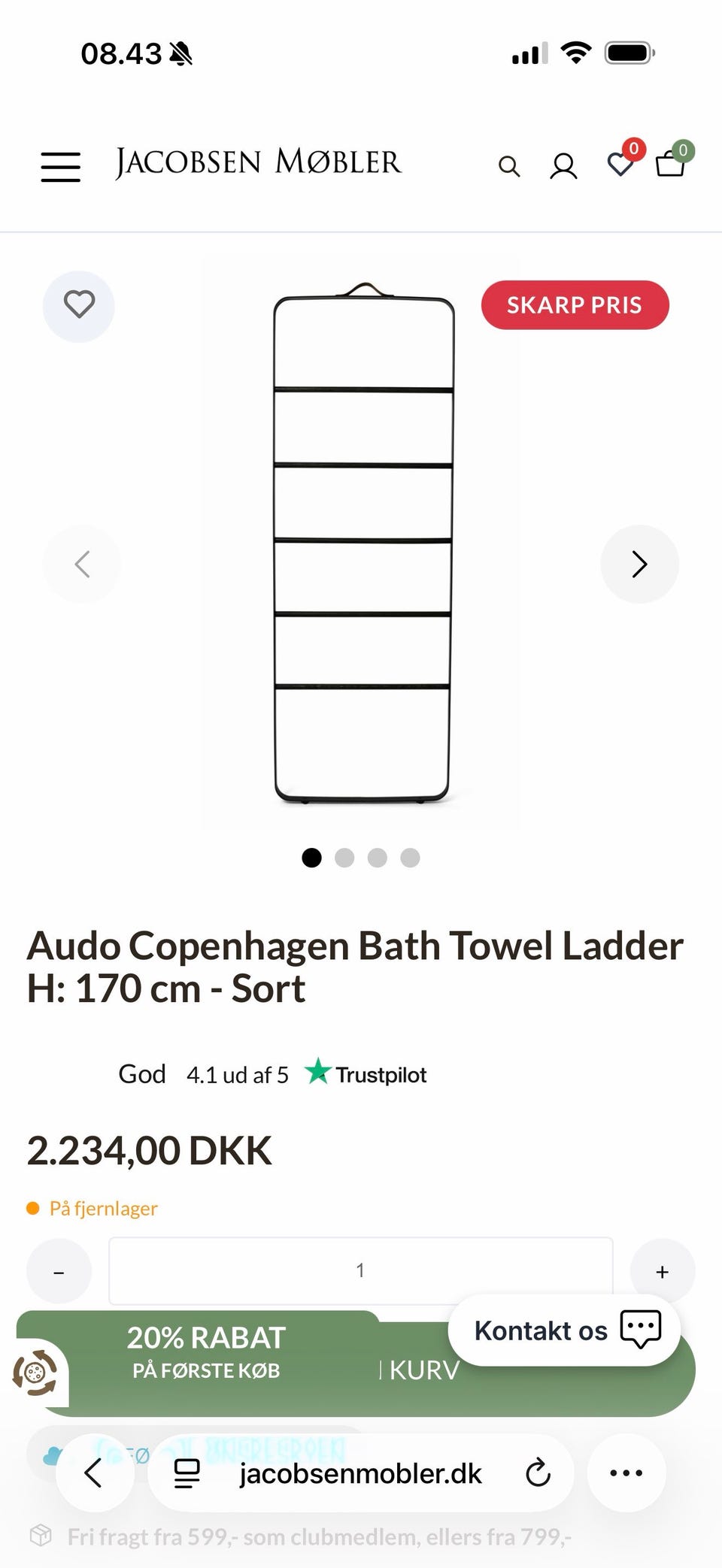The image size is (722, 1568).
Task: Show previous product image
Action: click(x=82, y=564)
